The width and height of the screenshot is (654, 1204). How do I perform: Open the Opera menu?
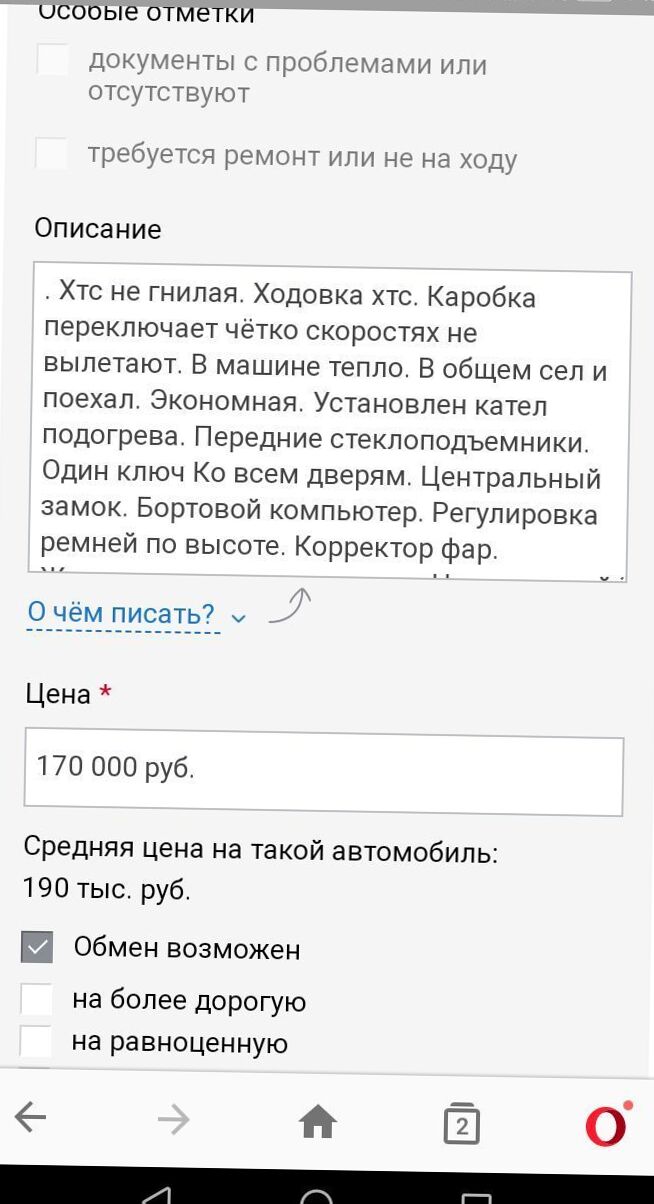606,1123
